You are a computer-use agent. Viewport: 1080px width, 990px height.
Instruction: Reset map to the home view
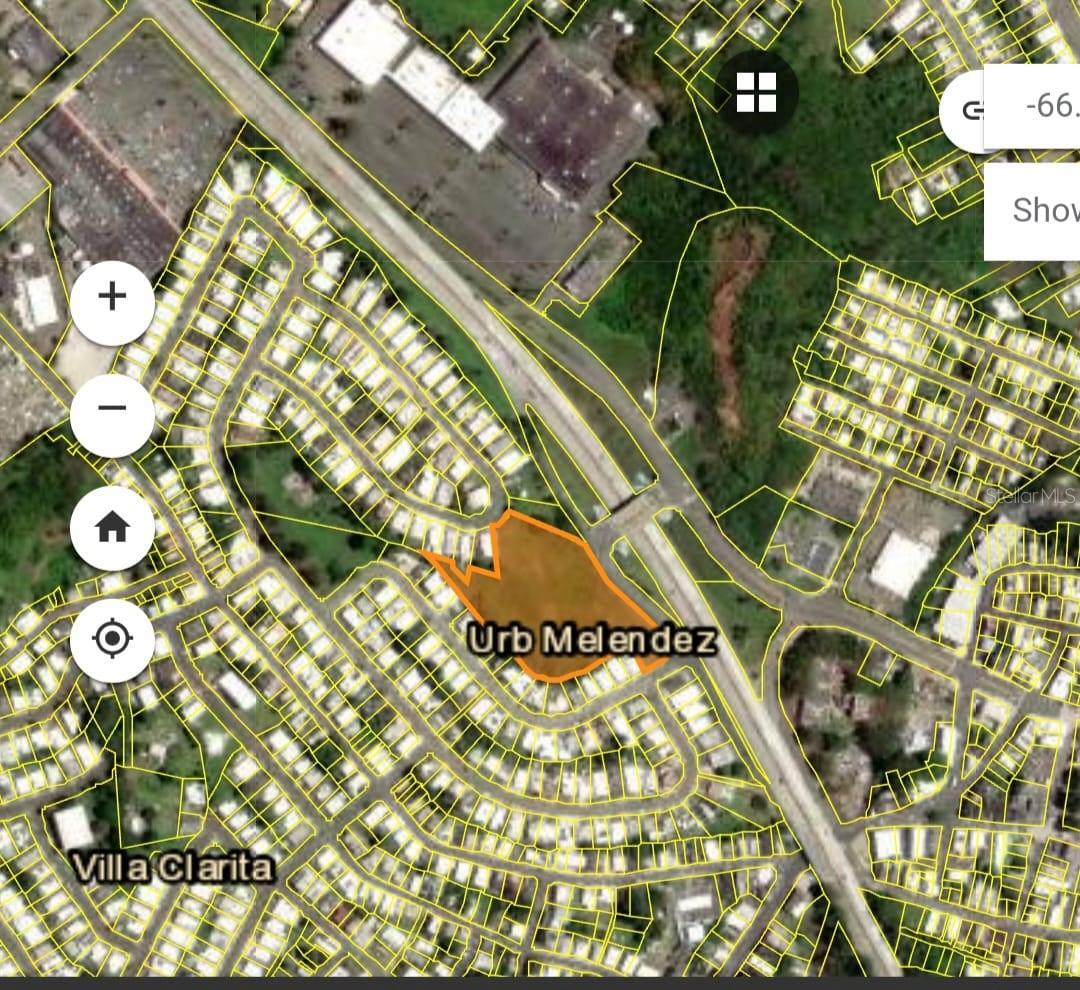pyautogui.click(x=112, y=526)
